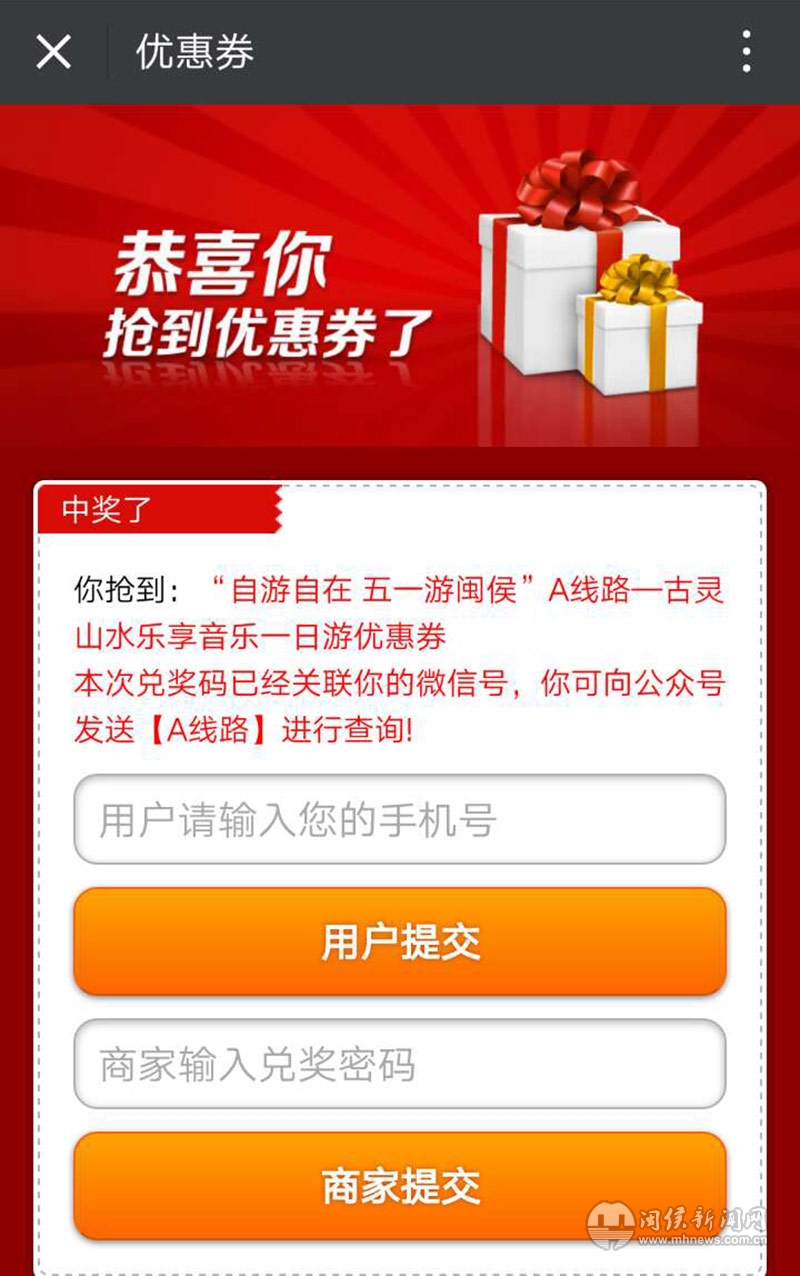Open the three-dot overflow menu

pos(746,52)
